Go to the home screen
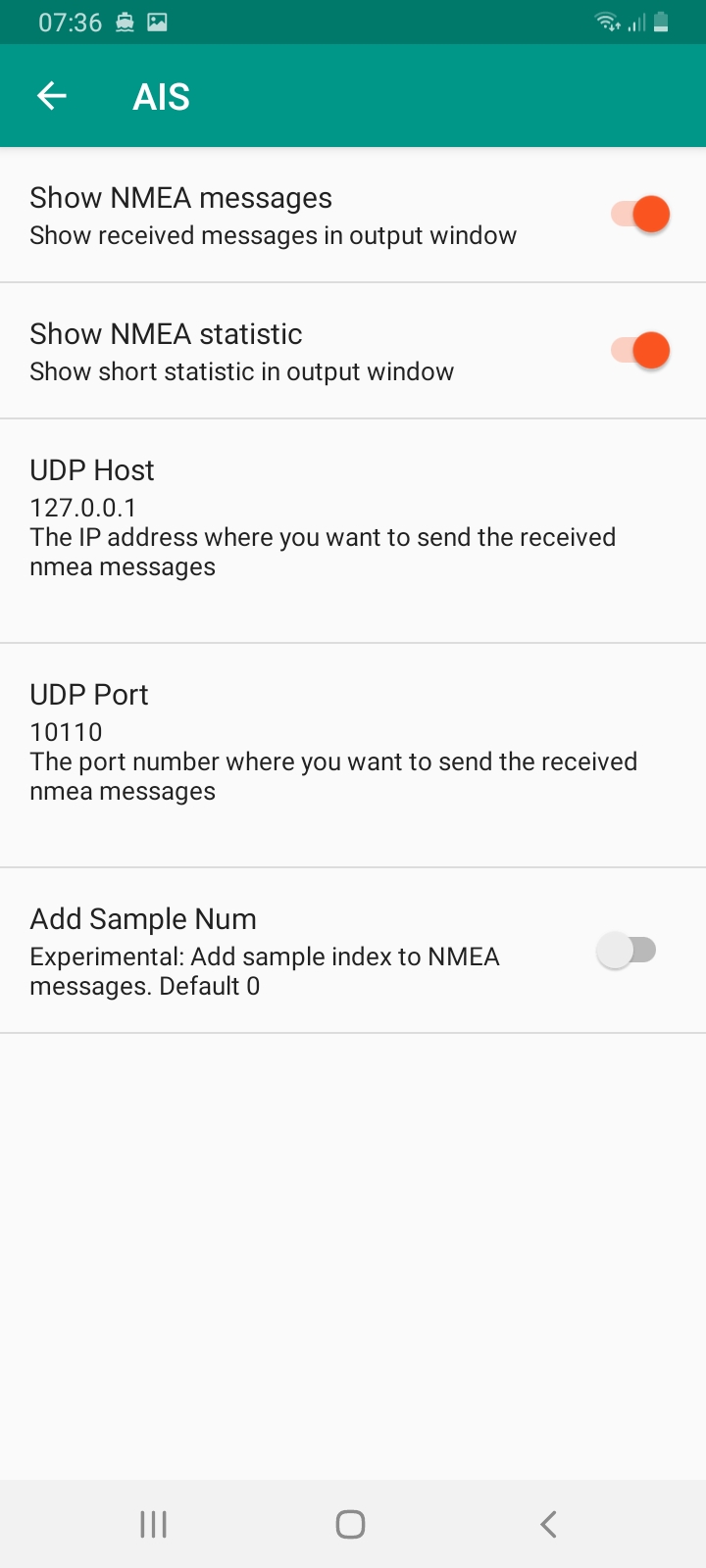Viewport: 706px width, 1568px height. [350, 1524]
